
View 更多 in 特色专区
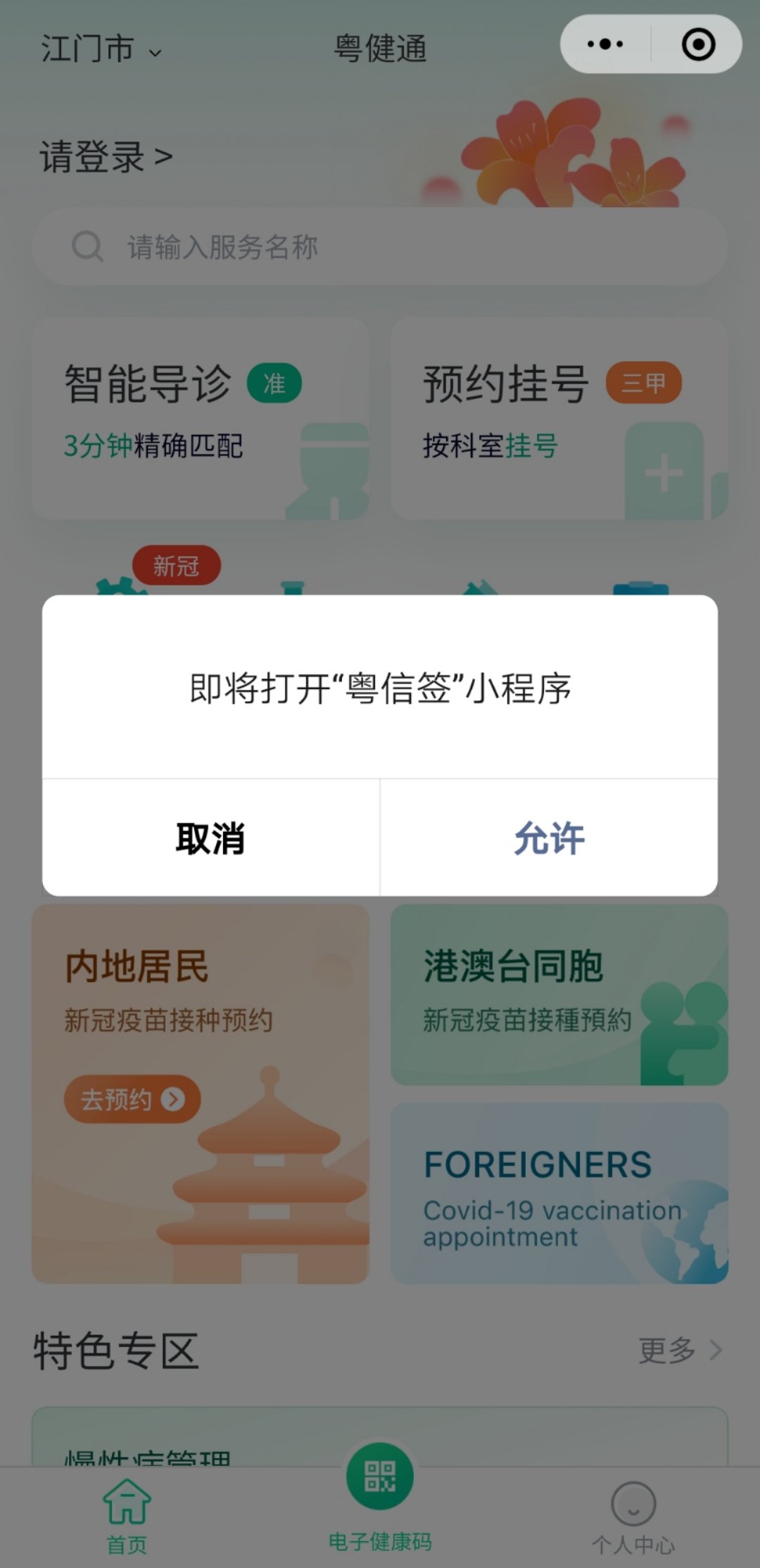click(x=679, y=1350)
